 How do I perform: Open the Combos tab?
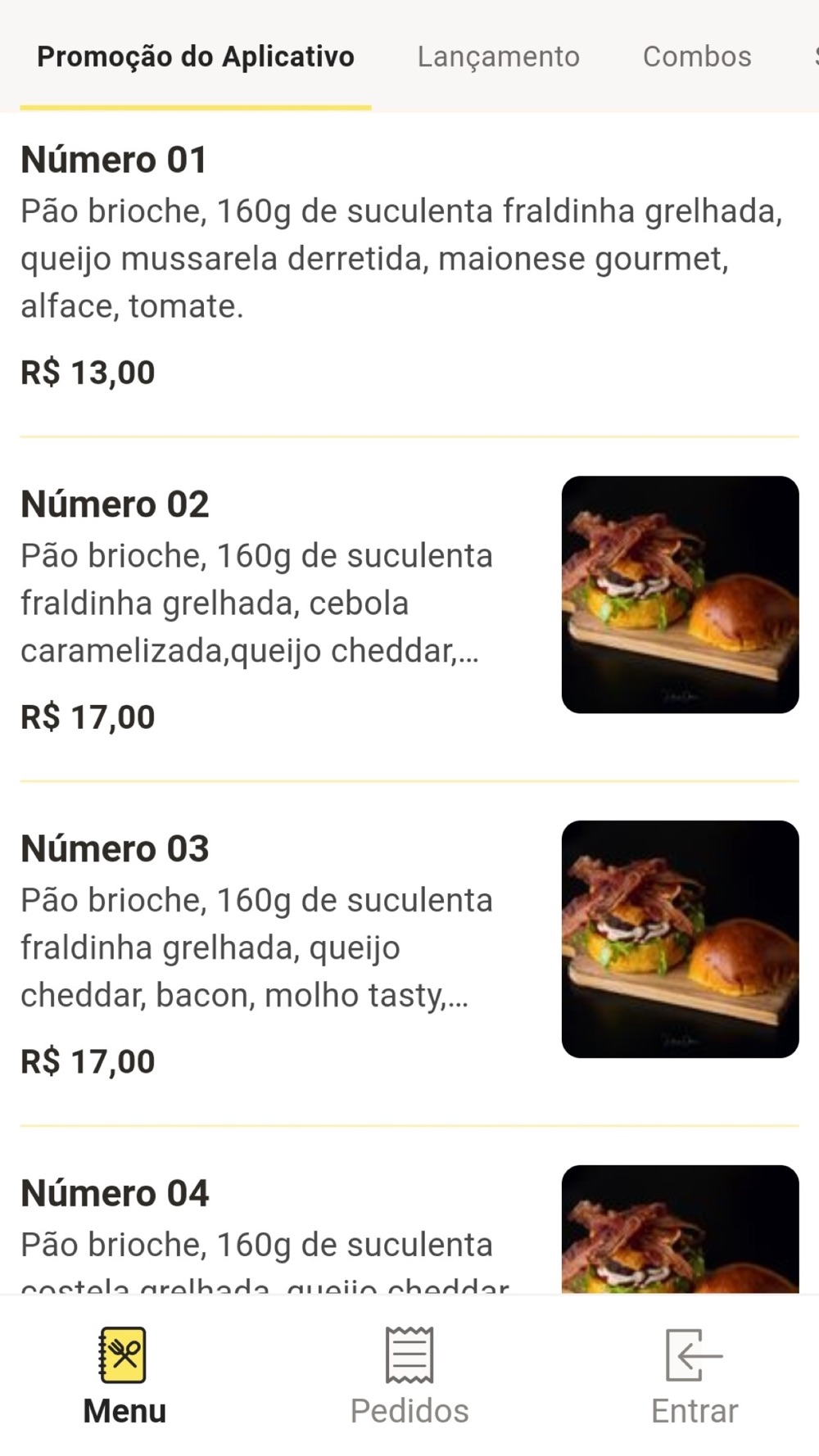coord(697,57)
